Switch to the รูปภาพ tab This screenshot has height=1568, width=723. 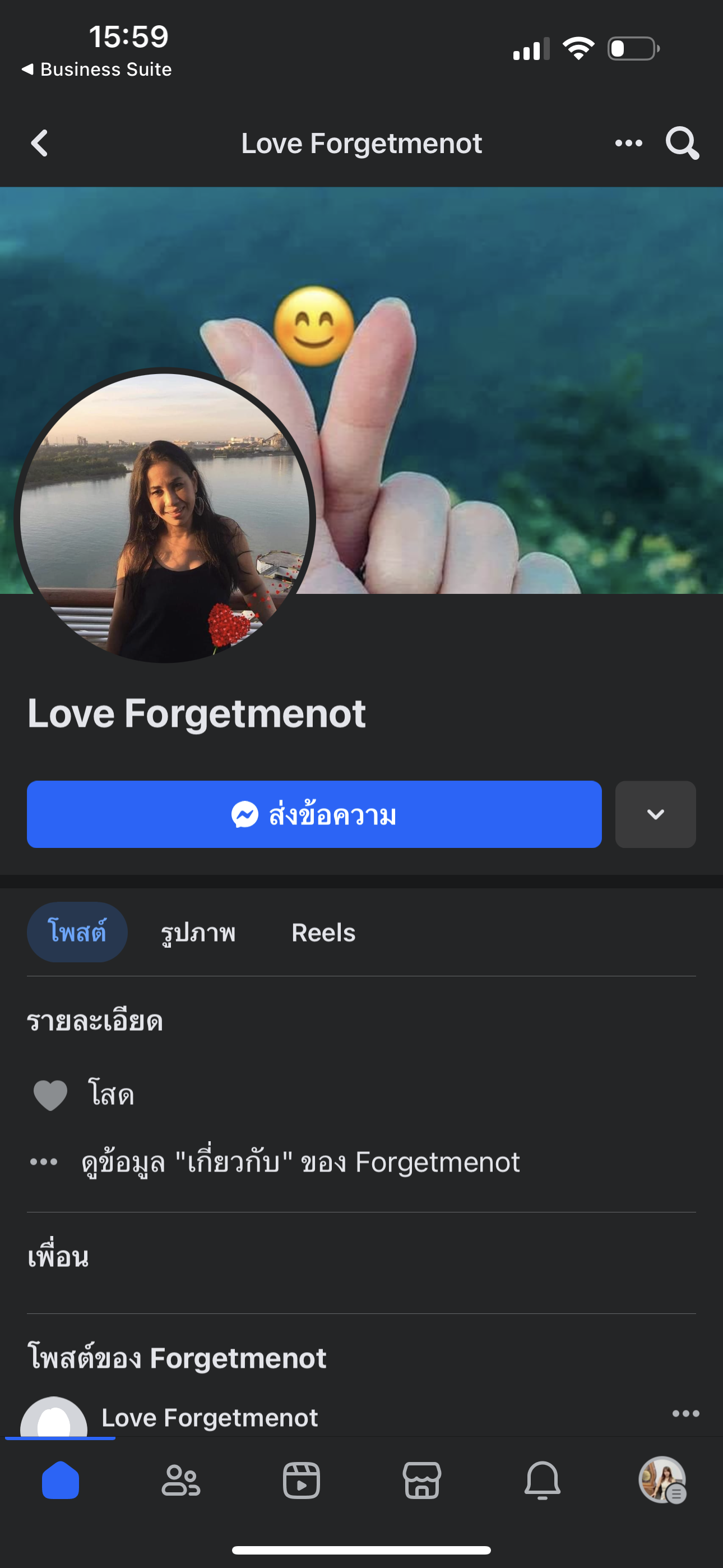pos(198,933)
